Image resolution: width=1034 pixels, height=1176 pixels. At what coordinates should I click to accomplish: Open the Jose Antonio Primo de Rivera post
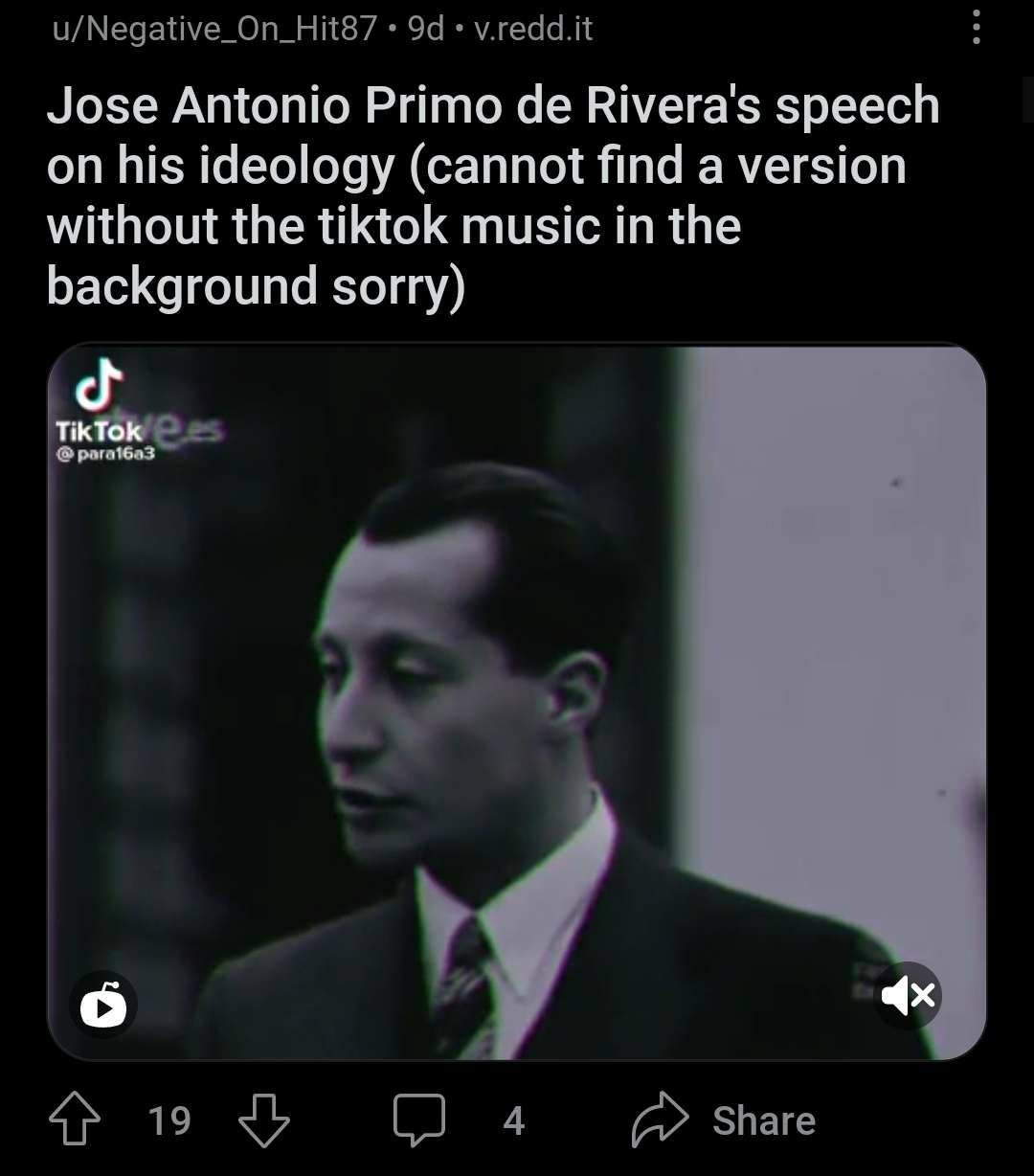pyautogui.click(x=492, y=195)
